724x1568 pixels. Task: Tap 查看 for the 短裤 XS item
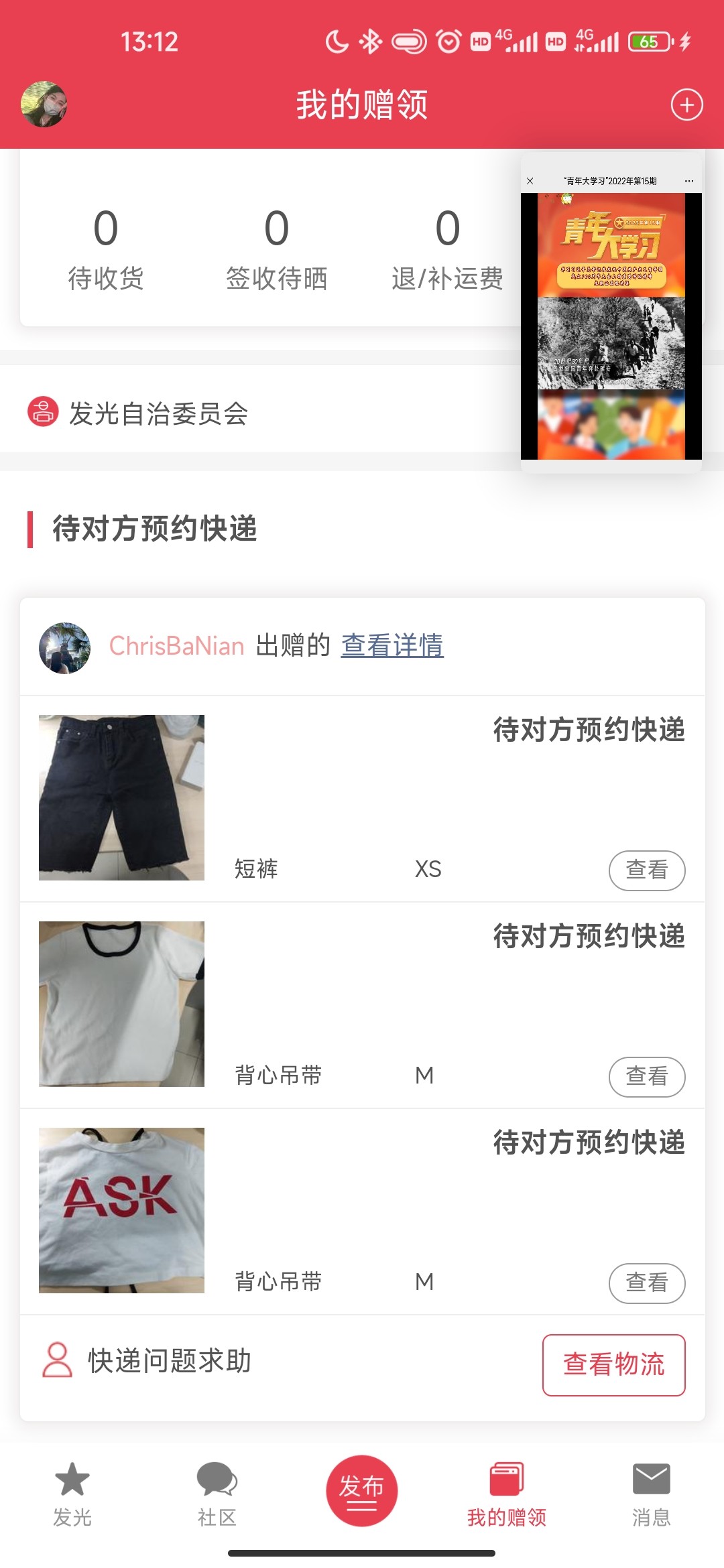646,870
